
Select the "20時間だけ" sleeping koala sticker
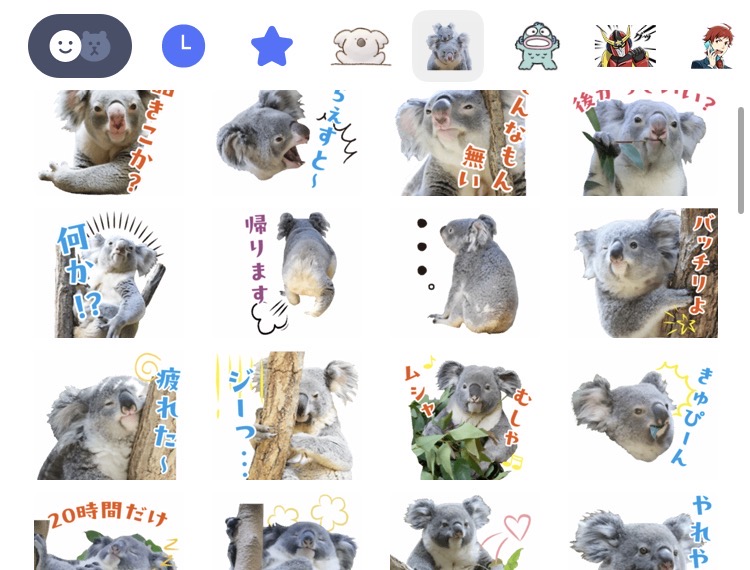104,535
